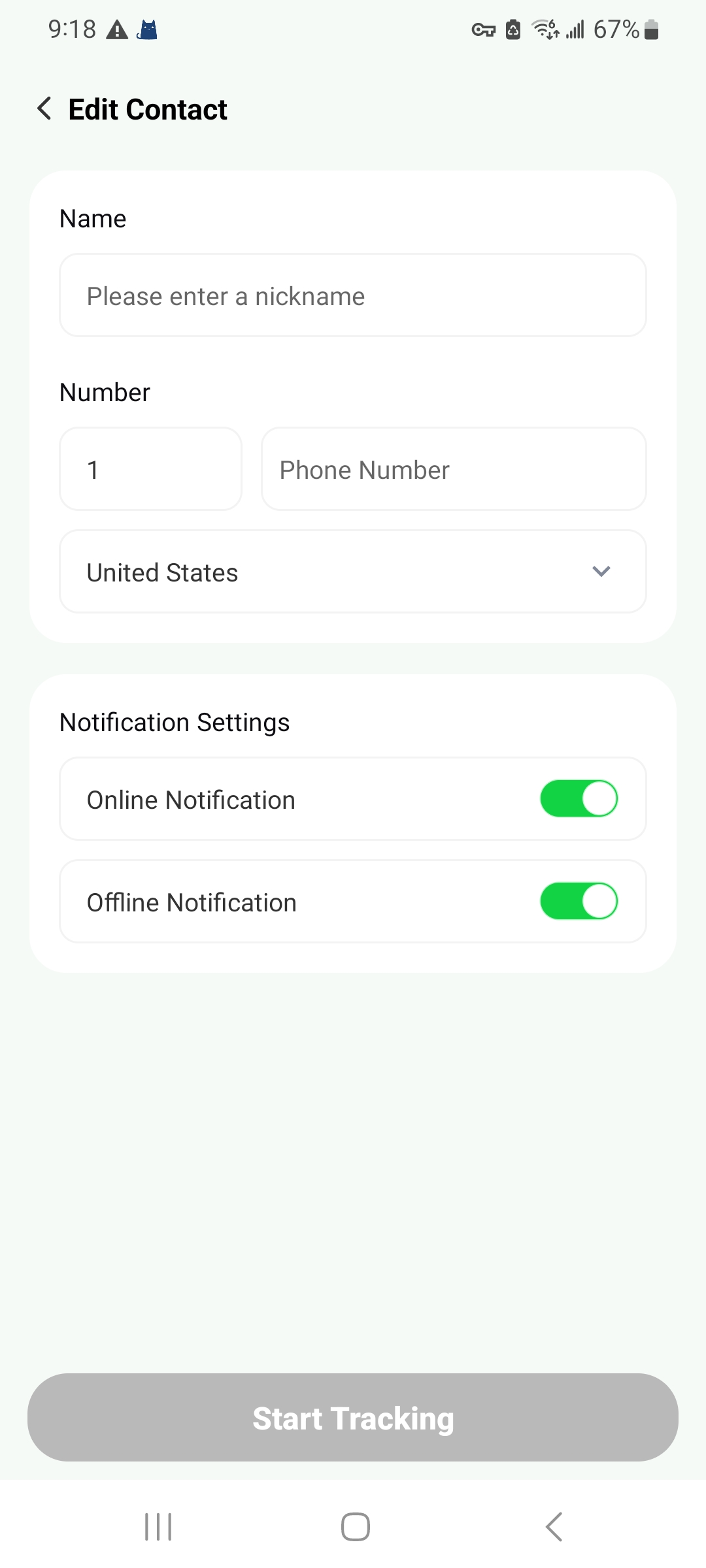Tap the country code field

point(150,470)
